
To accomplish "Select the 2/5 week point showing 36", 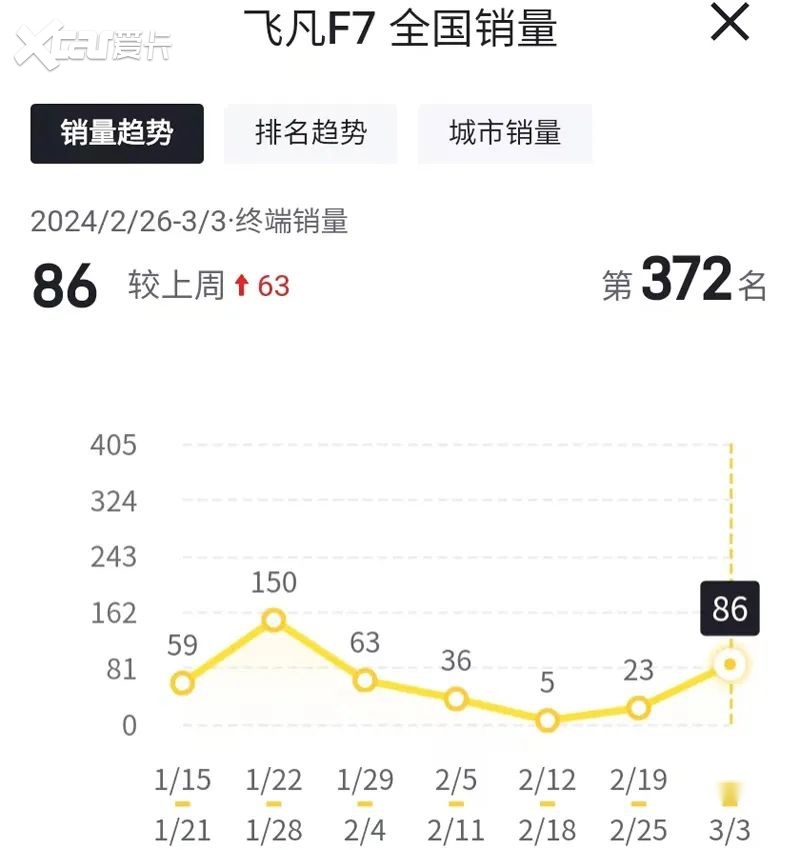I will coord(456,699).
